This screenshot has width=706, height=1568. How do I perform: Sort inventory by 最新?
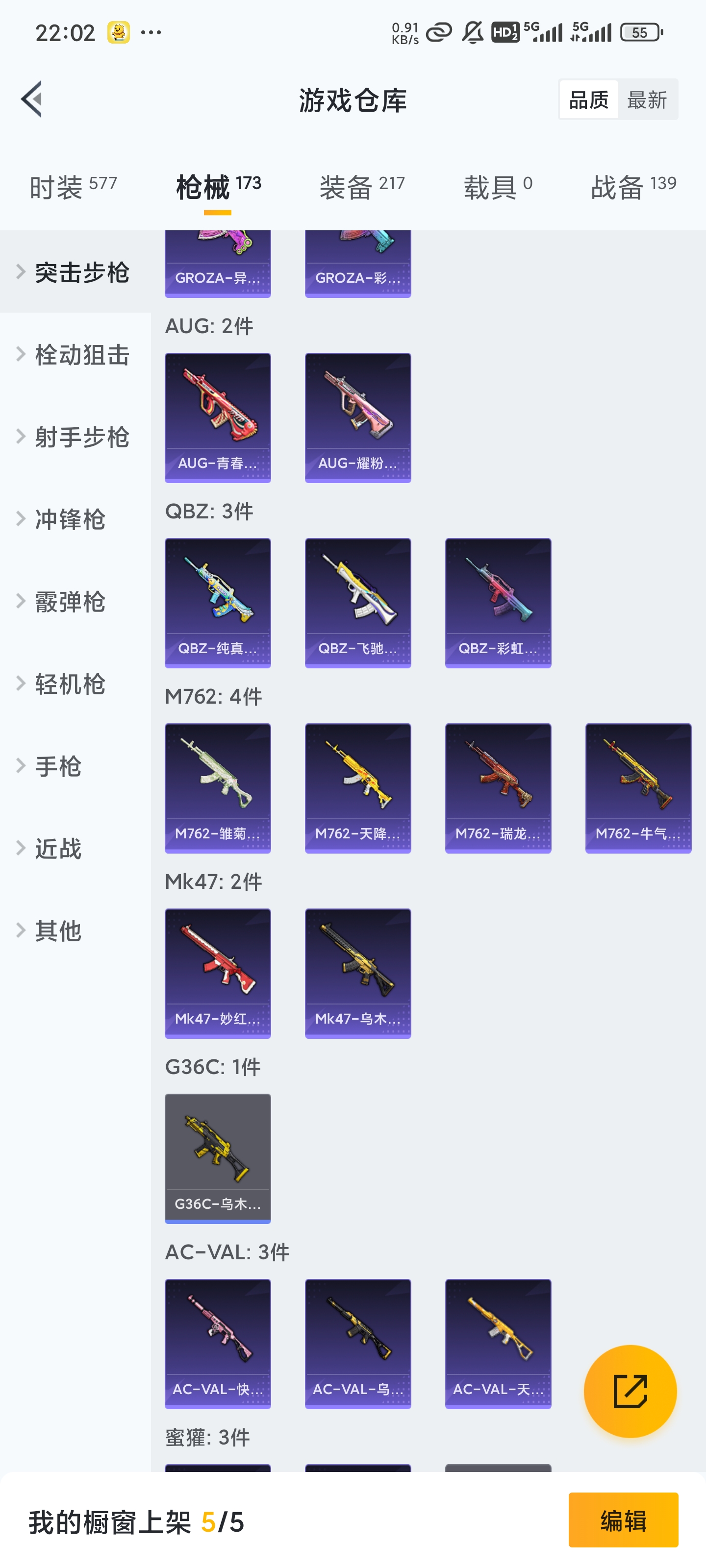647,99
